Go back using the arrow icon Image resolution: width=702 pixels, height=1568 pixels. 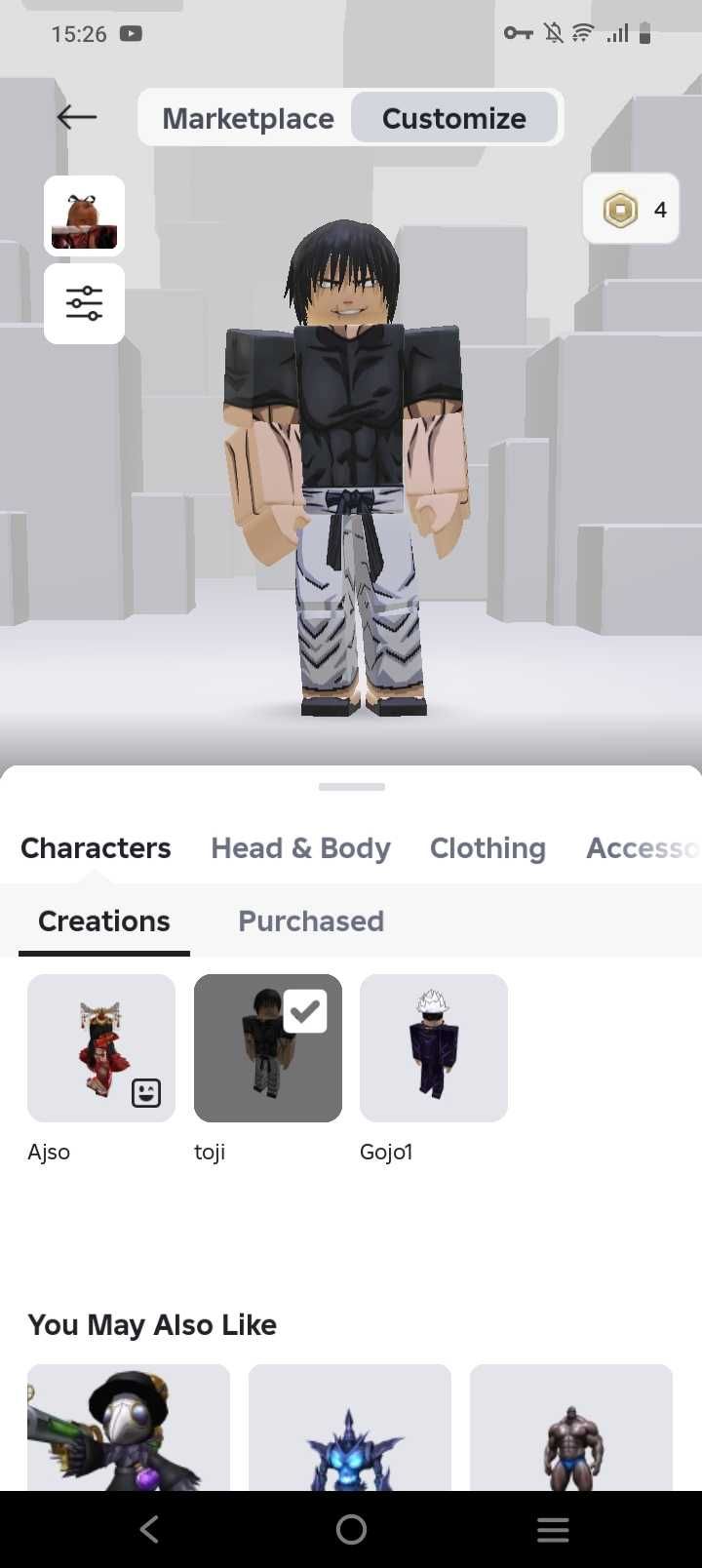[x=76, y=118]
